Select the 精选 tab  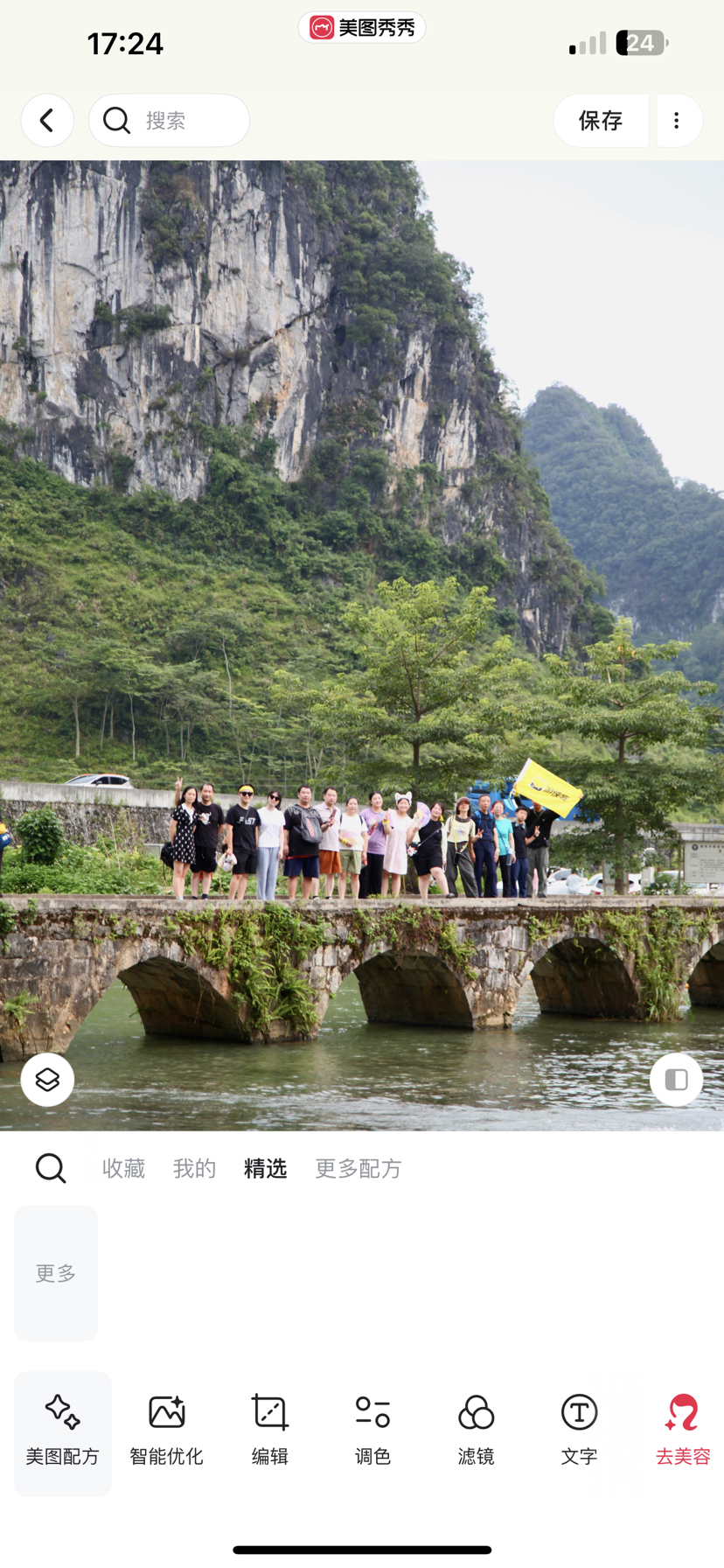click(265, 1168)
